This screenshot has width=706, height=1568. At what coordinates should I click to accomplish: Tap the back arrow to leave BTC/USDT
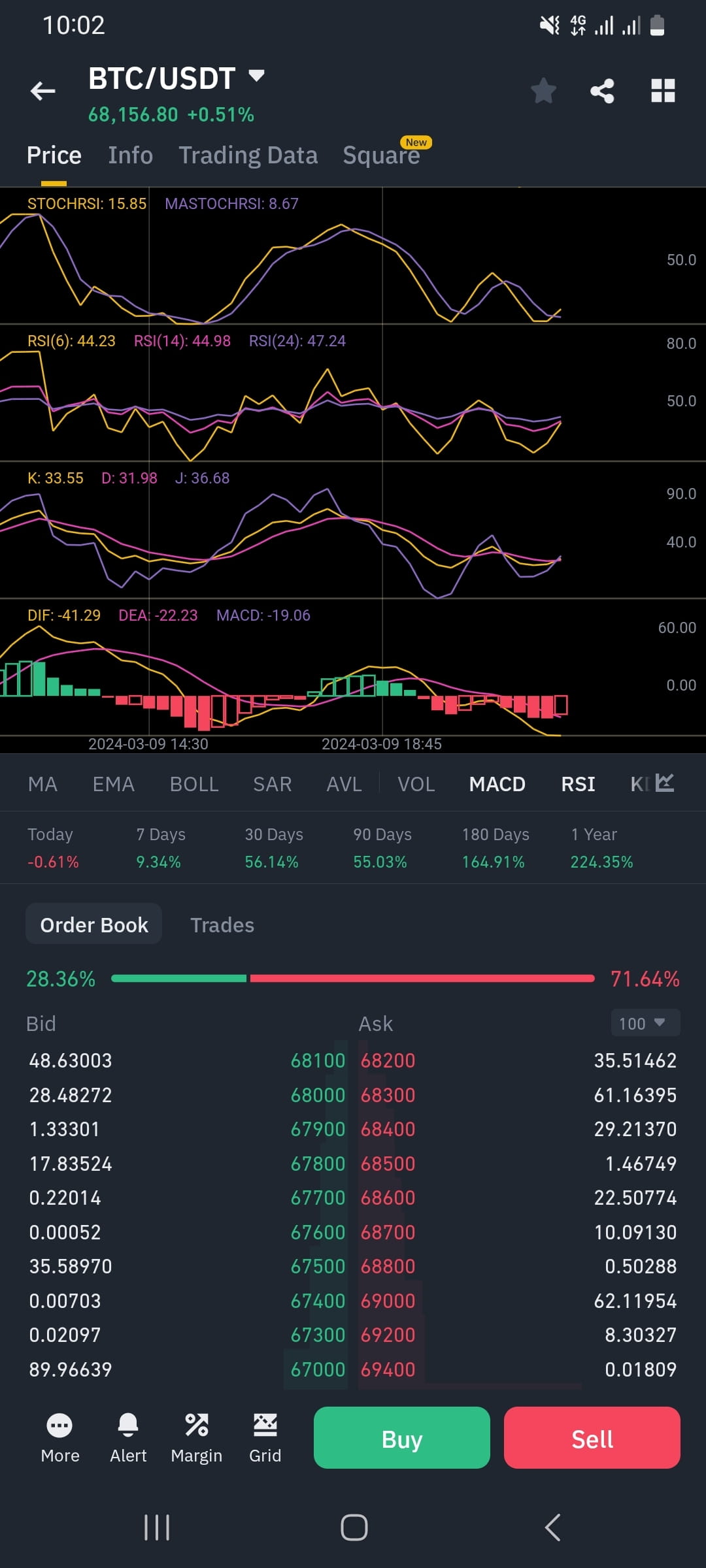coord(43,91)
